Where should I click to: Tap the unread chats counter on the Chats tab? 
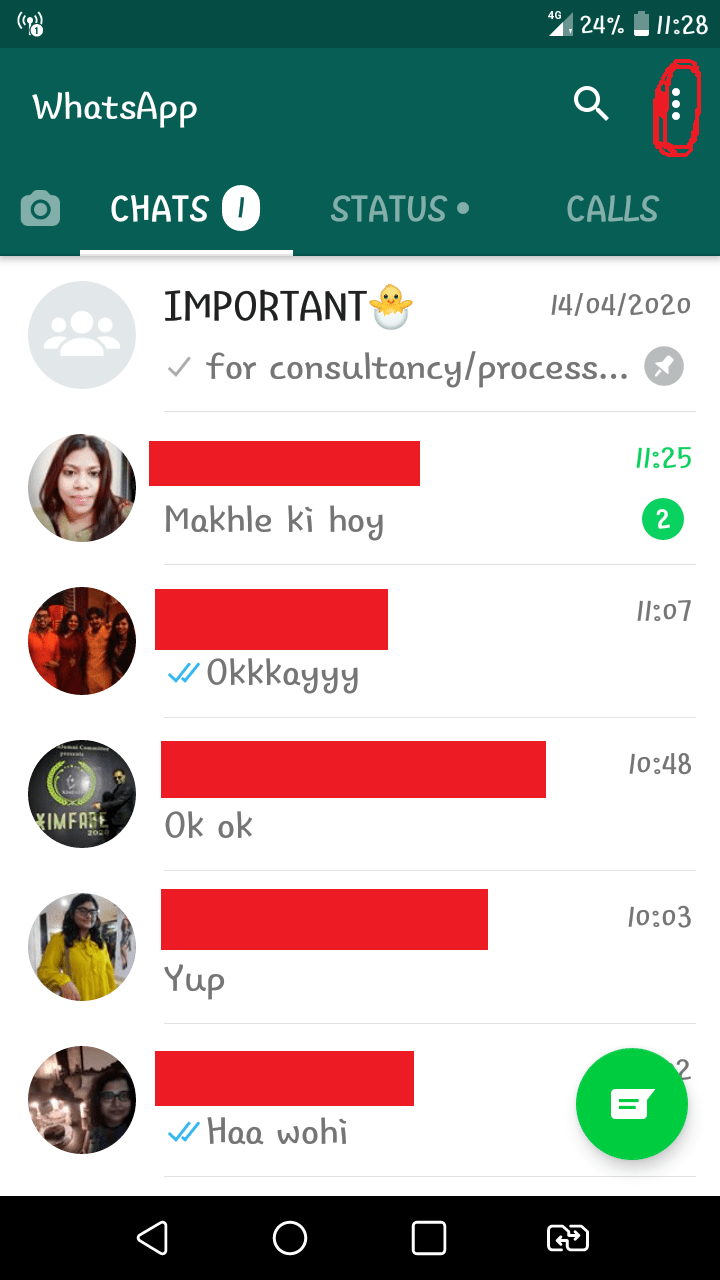239,208
